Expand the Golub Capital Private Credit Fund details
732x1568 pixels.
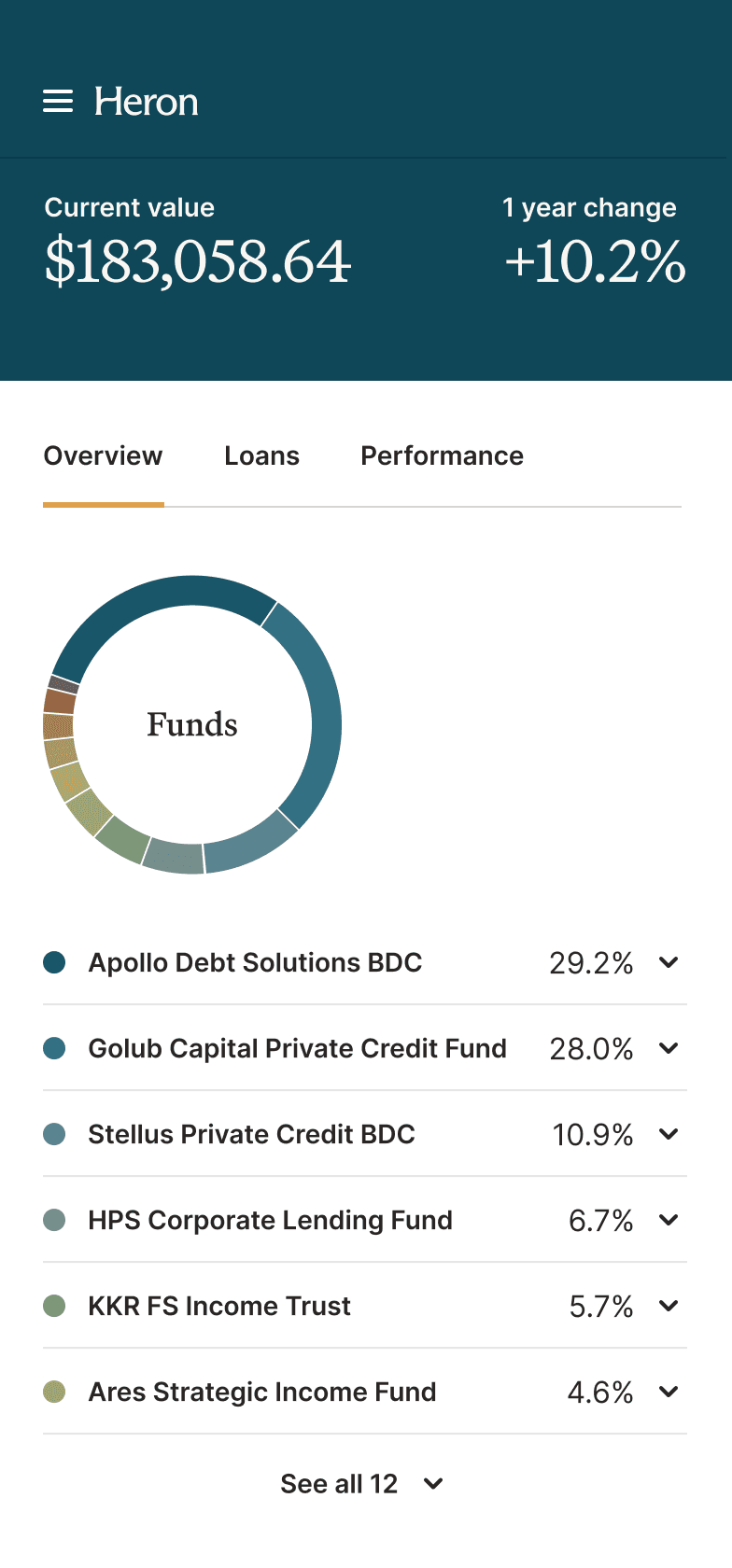tap(669, 1047)
